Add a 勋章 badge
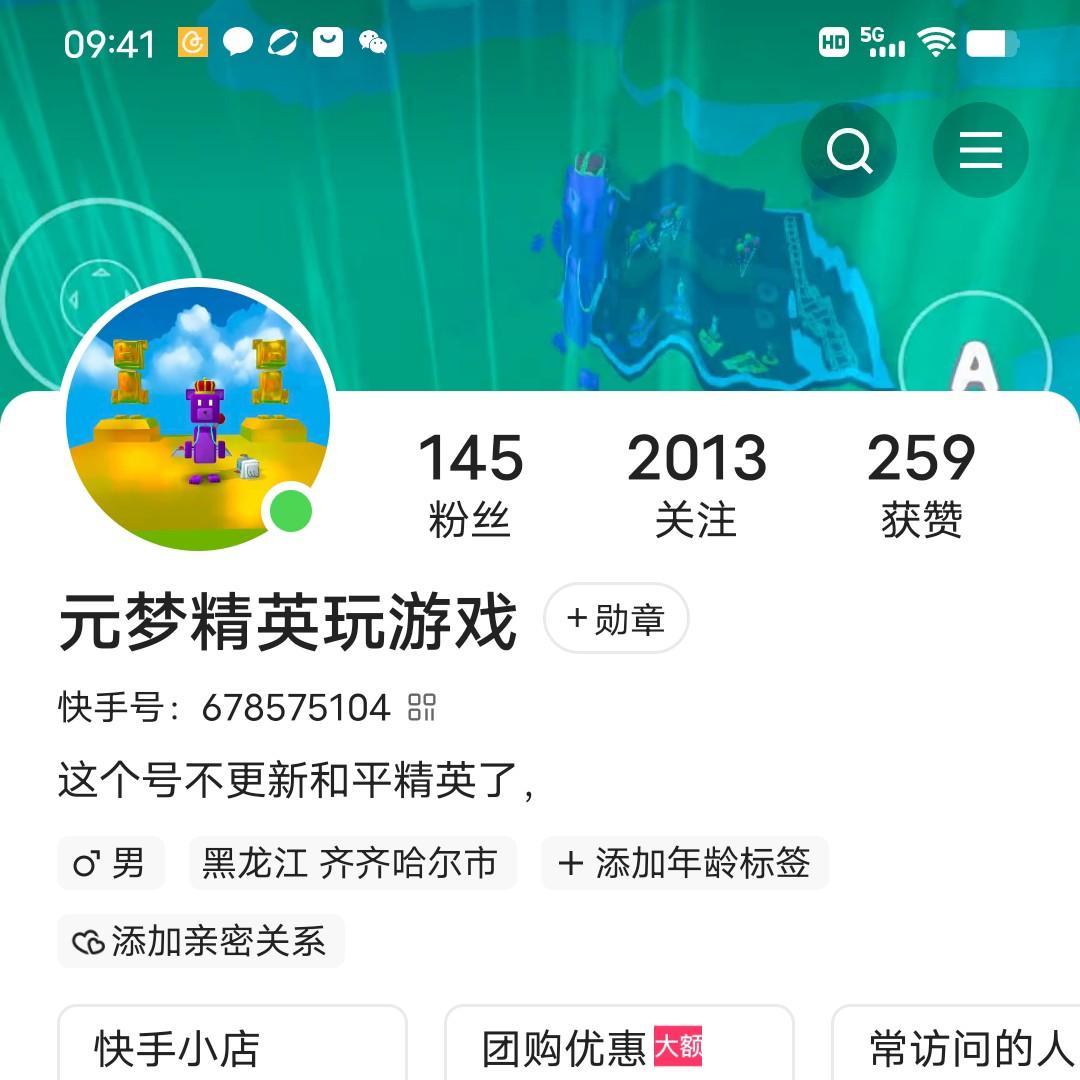 pos(616,619)
